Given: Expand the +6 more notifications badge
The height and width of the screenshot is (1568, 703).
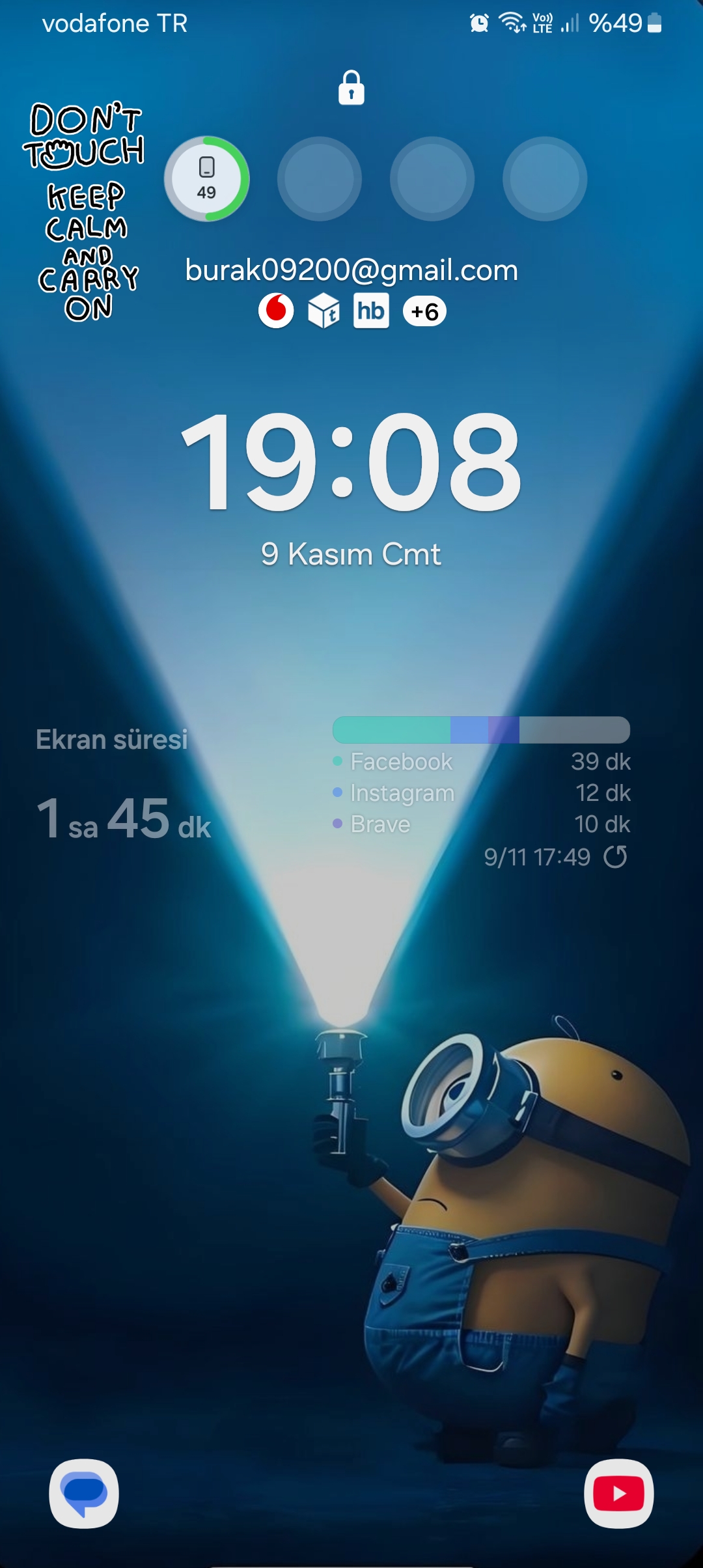Looking at the screenshot, I should [x=424, y=311].
